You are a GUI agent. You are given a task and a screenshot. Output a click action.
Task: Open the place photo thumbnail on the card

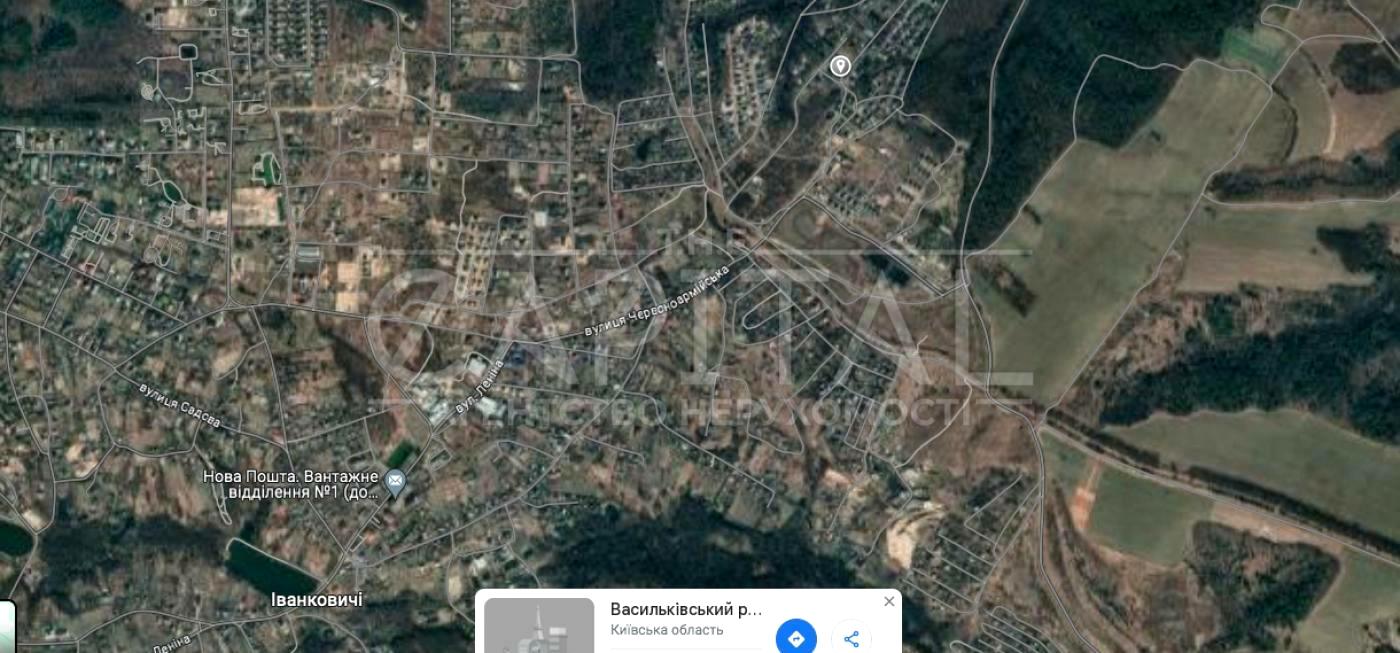(539, 627)
